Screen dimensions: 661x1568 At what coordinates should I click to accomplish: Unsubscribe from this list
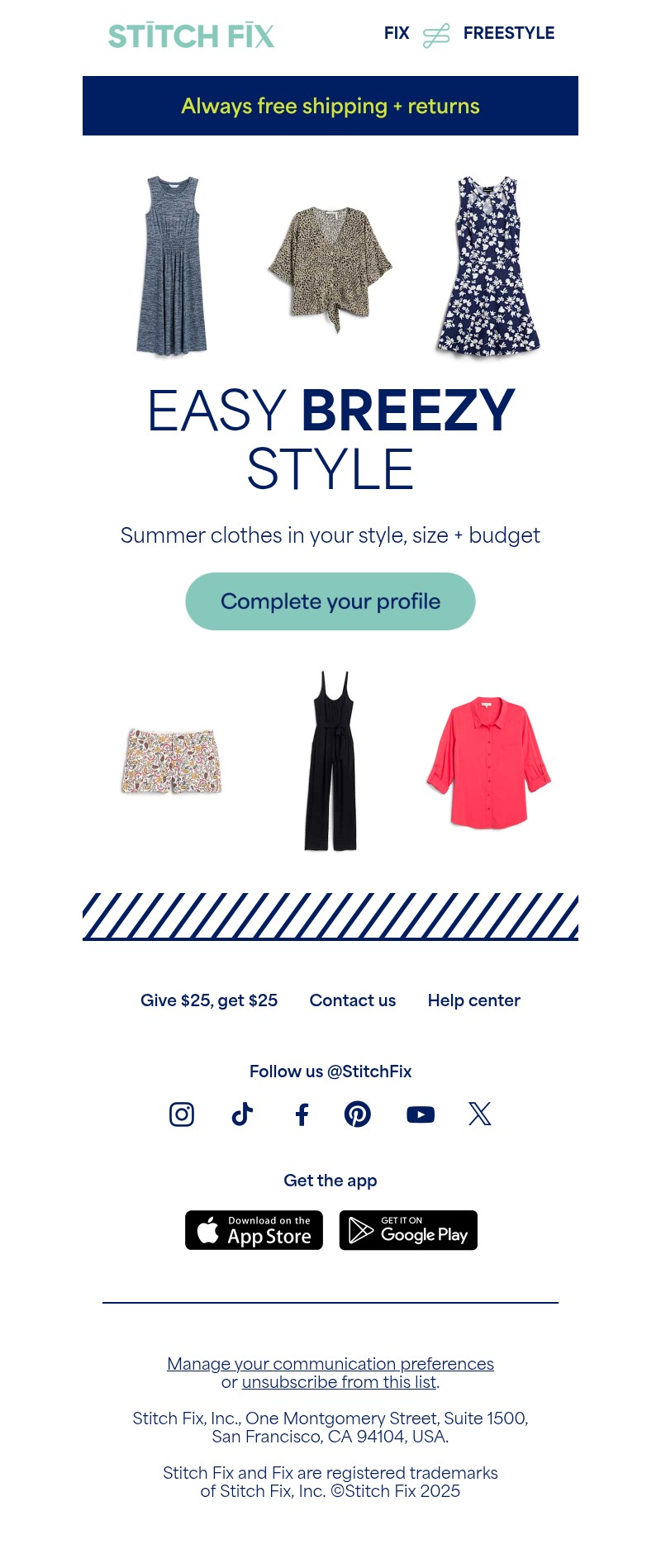pos(339,1382)
